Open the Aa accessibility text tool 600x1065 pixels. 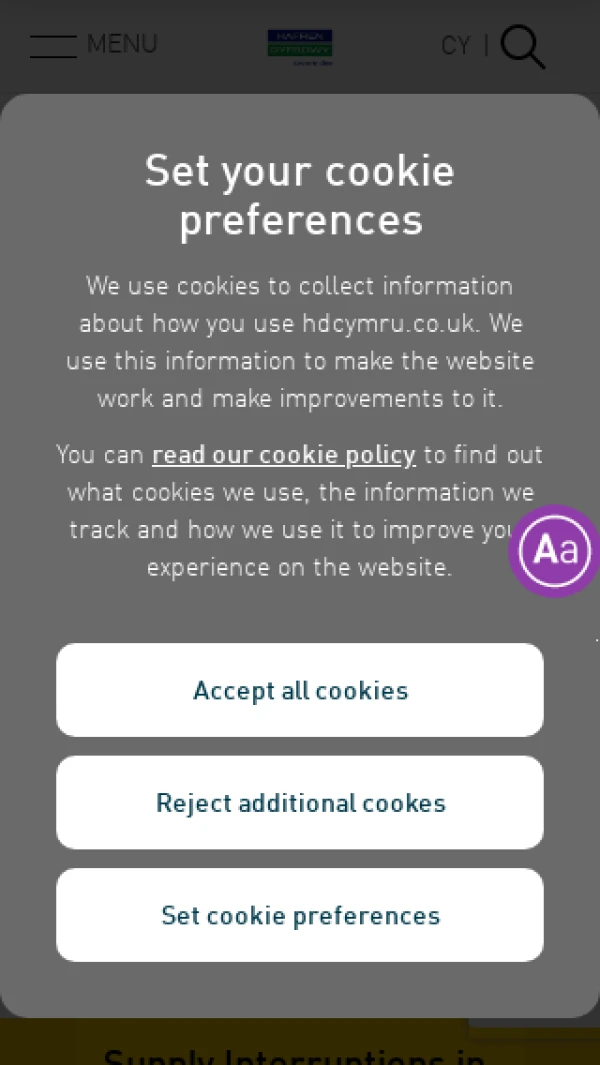[555, 550]
